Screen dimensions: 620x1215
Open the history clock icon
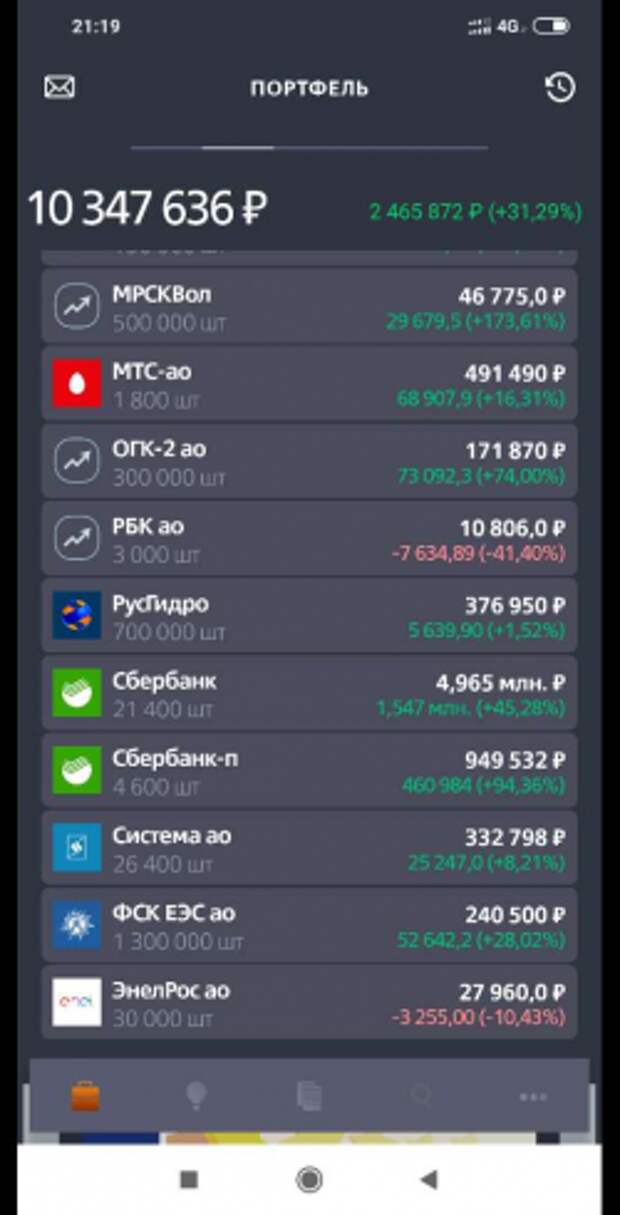(x=560, y=88)
